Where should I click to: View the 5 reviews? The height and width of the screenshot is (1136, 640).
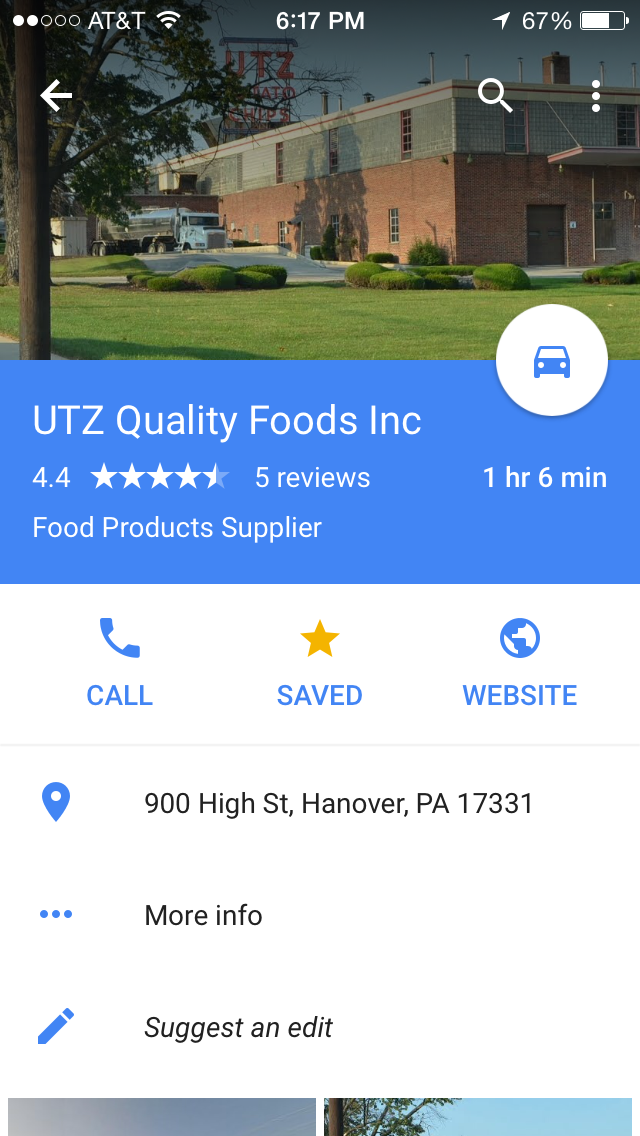[x=312, y=478]
